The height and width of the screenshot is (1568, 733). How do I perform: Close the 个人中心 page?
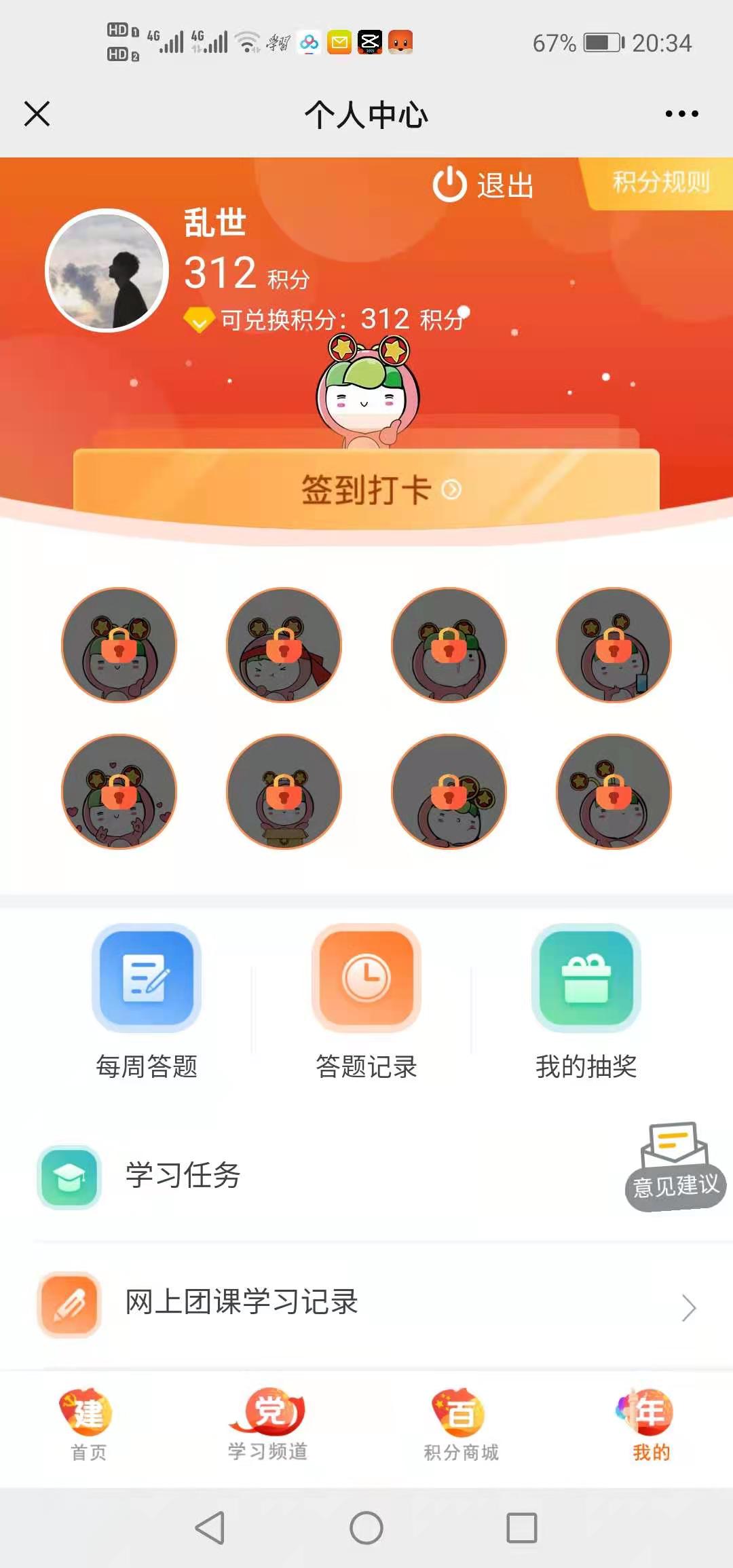coord(37,113)
